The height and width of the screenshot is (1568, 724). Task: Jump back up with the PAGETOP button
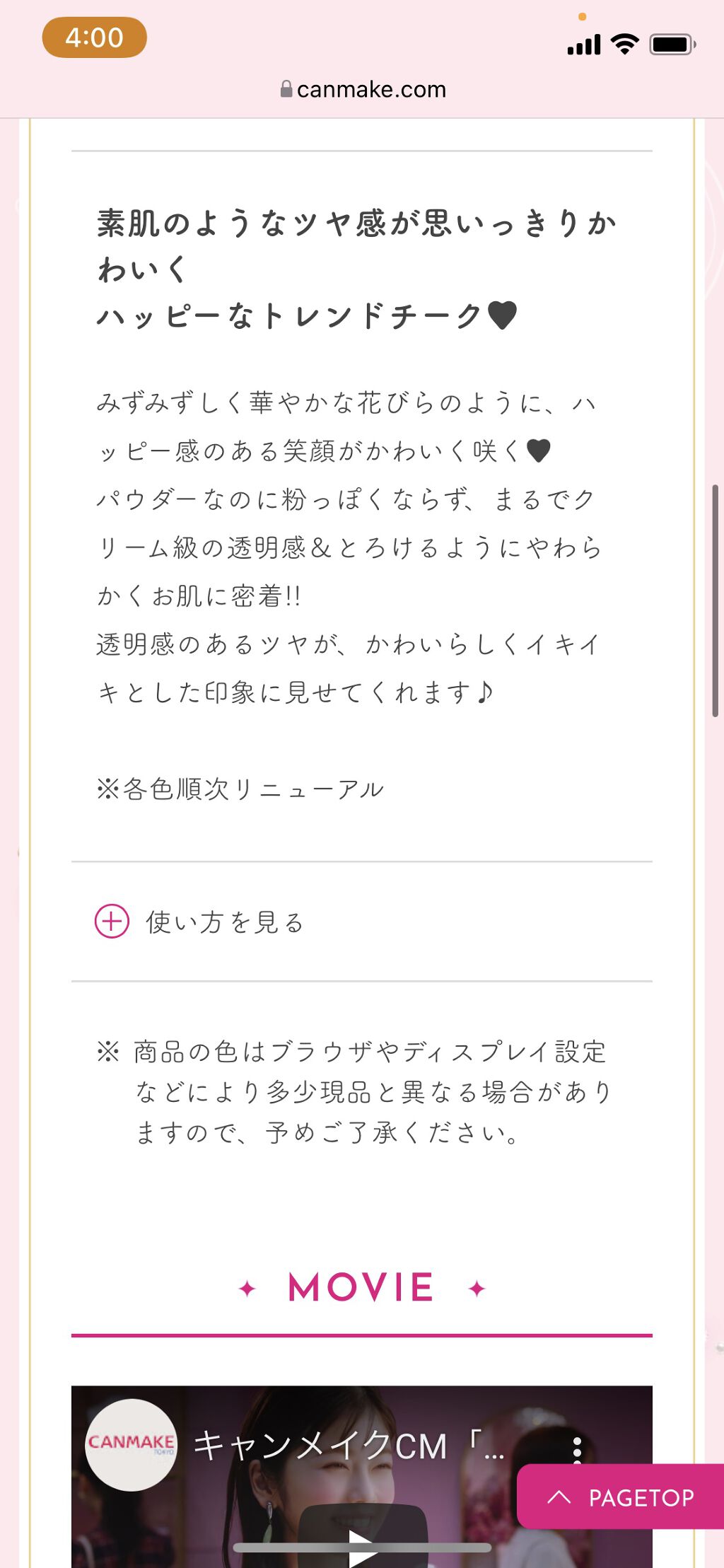point(621,1497)
